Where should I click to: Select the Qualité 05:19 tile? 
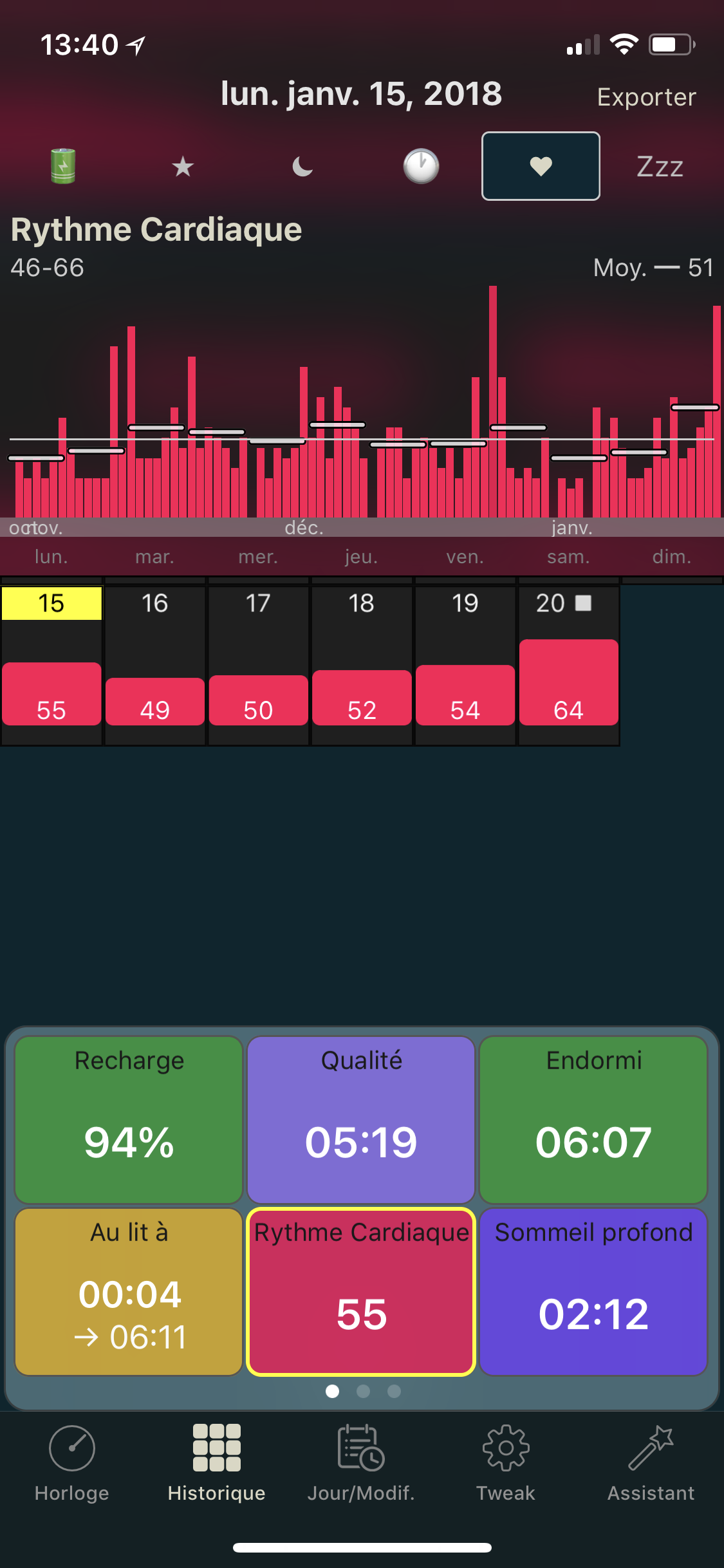click(x=361, y=1119)
